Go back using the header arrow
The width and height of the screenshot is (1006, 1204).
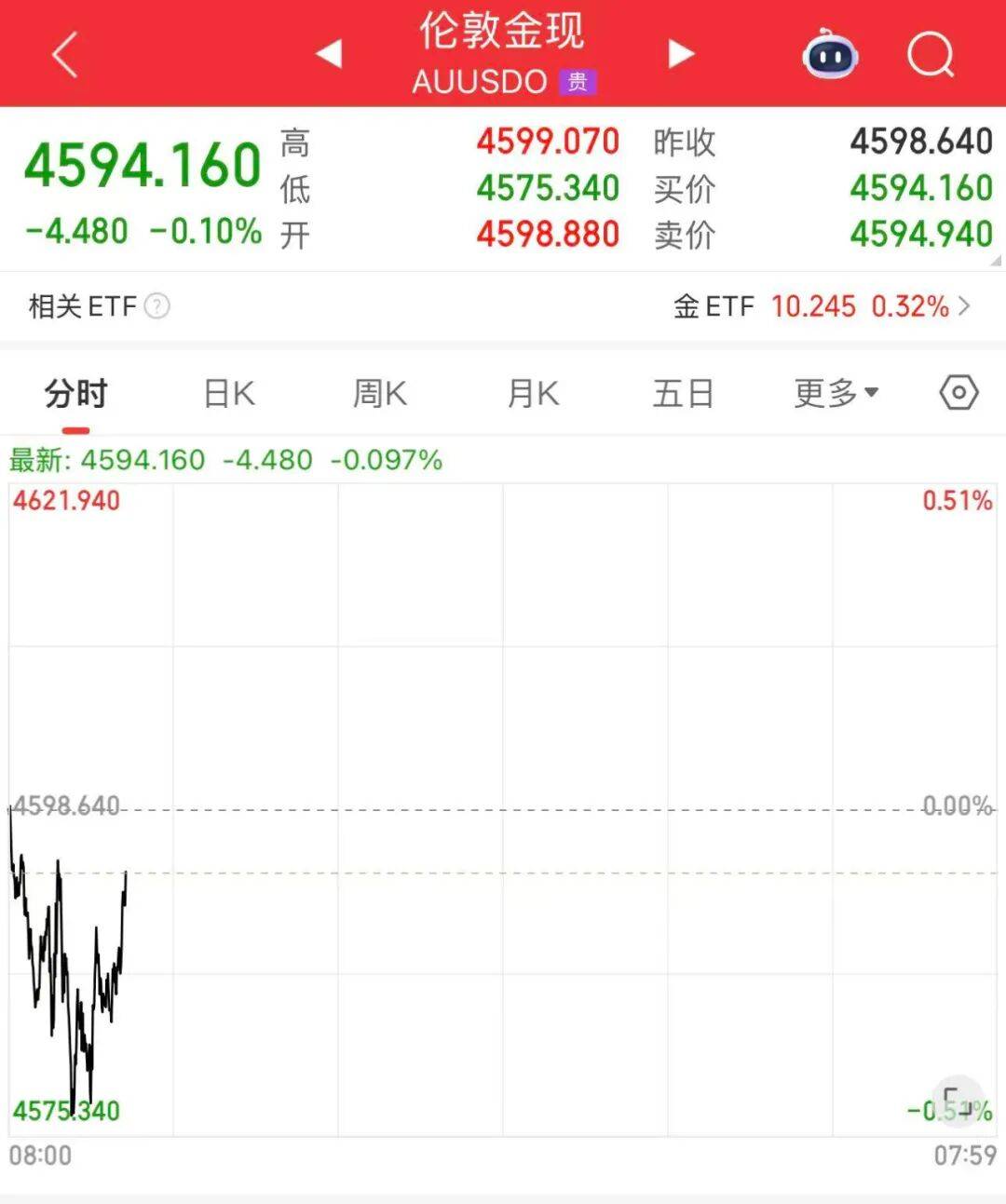click(65, 55)
